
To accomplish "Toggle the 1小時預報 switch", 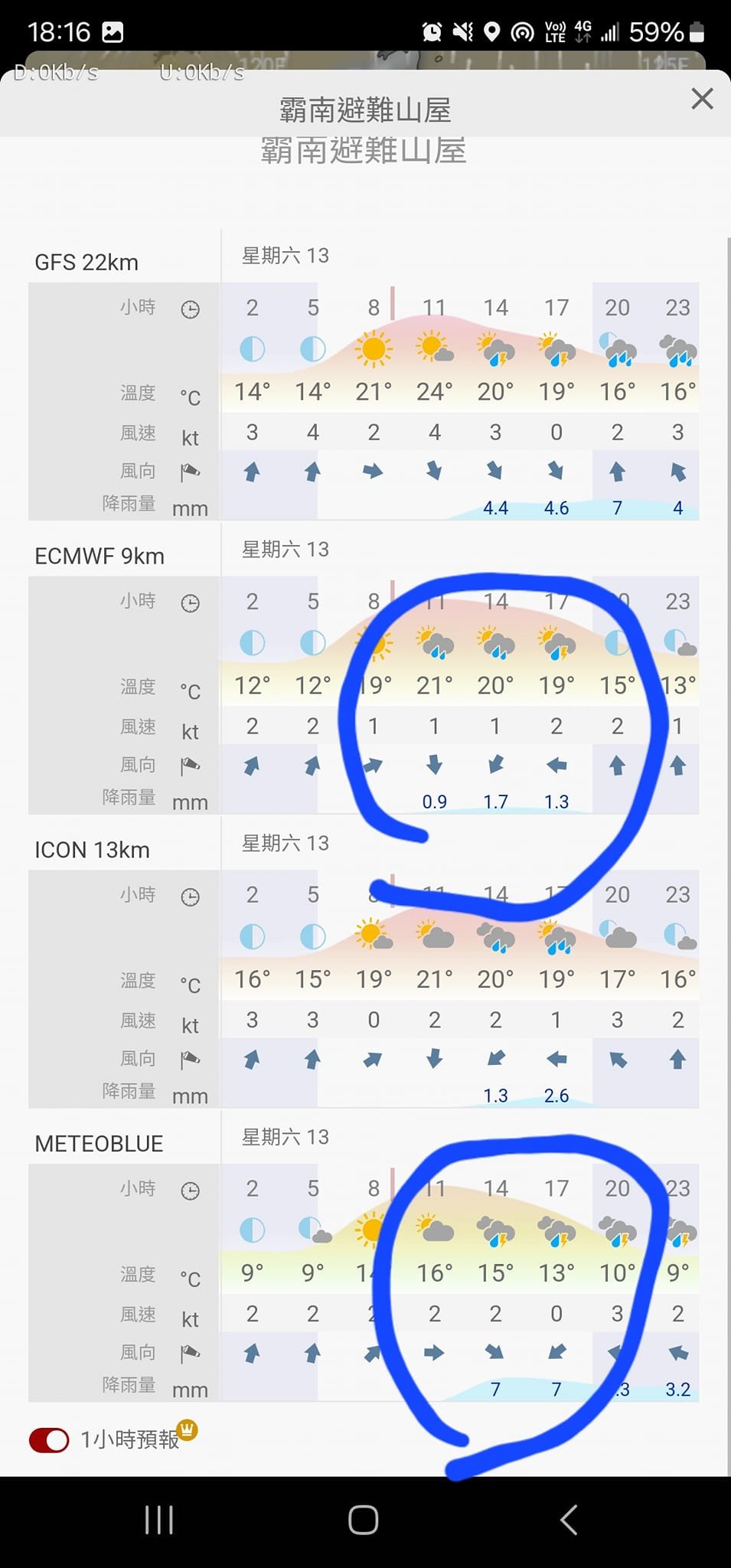I will click(49, 1440).
